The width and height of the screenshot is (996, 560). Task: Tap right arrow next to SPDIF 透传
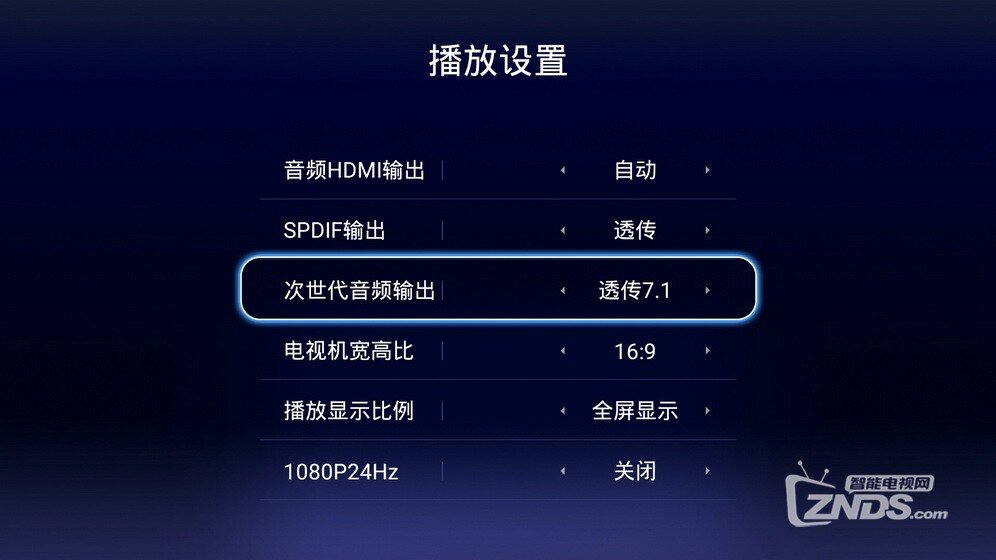coord(707,231)
